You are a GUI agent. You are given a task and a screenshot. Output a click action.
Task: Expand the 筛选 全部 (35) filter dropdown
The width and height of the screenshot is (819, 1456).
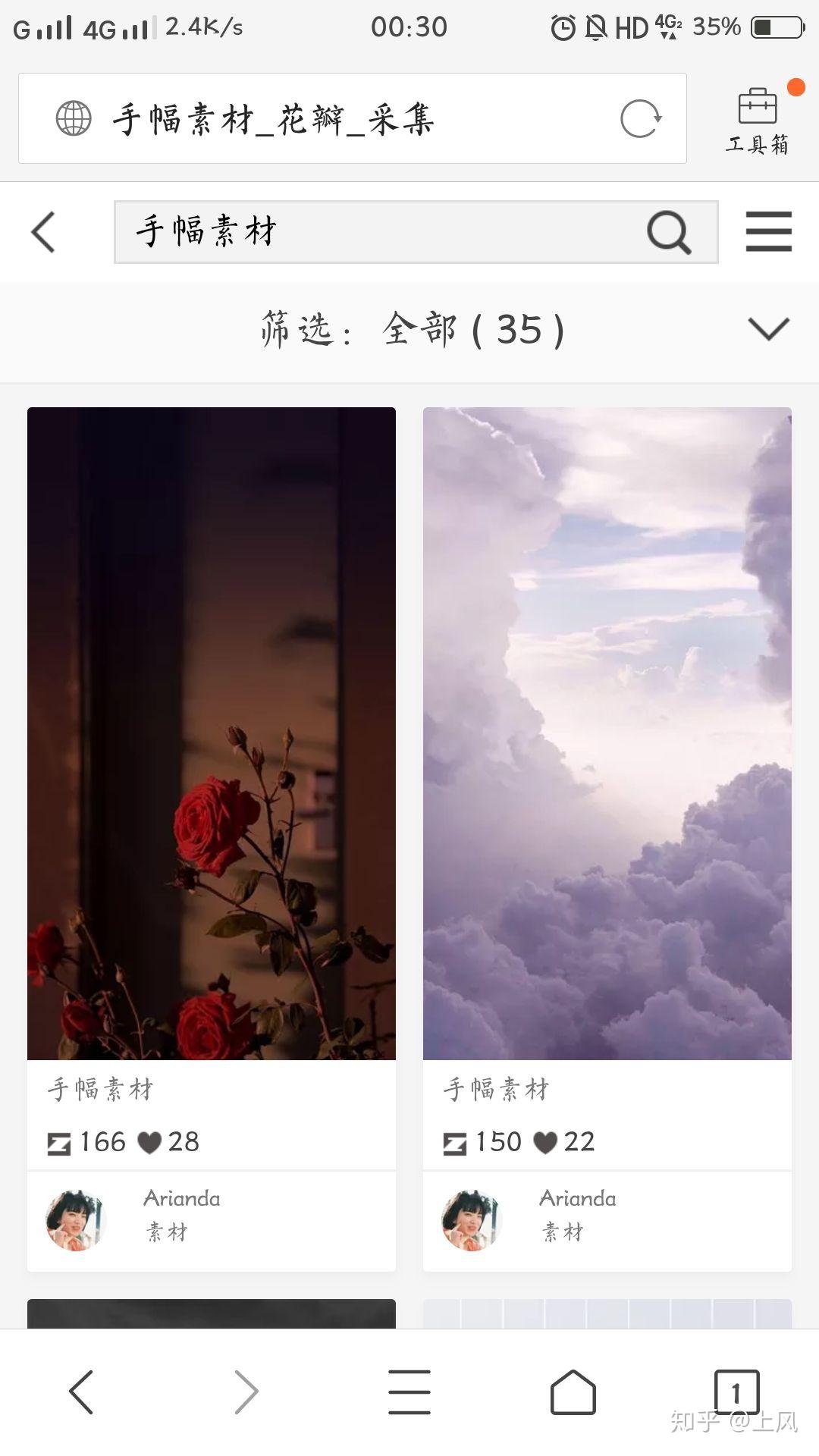768,329
